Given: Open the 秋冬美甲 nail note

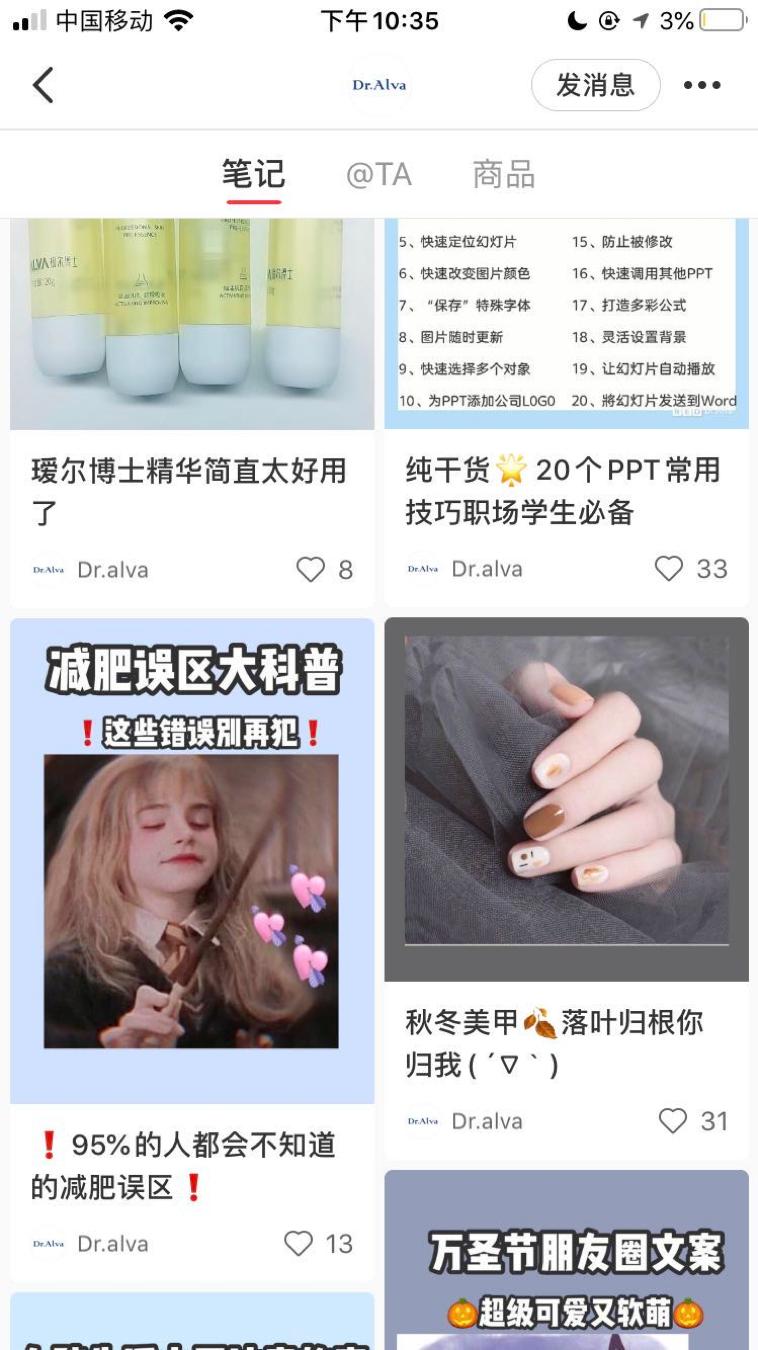Looking at the screenshot, I should 566,800.
